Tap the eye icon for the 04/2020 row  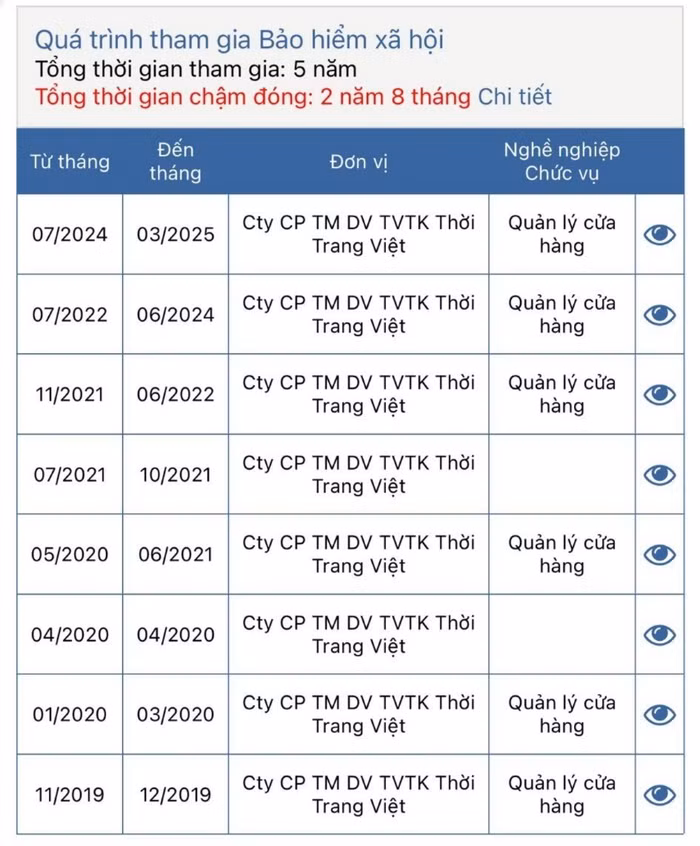[659, 635]
